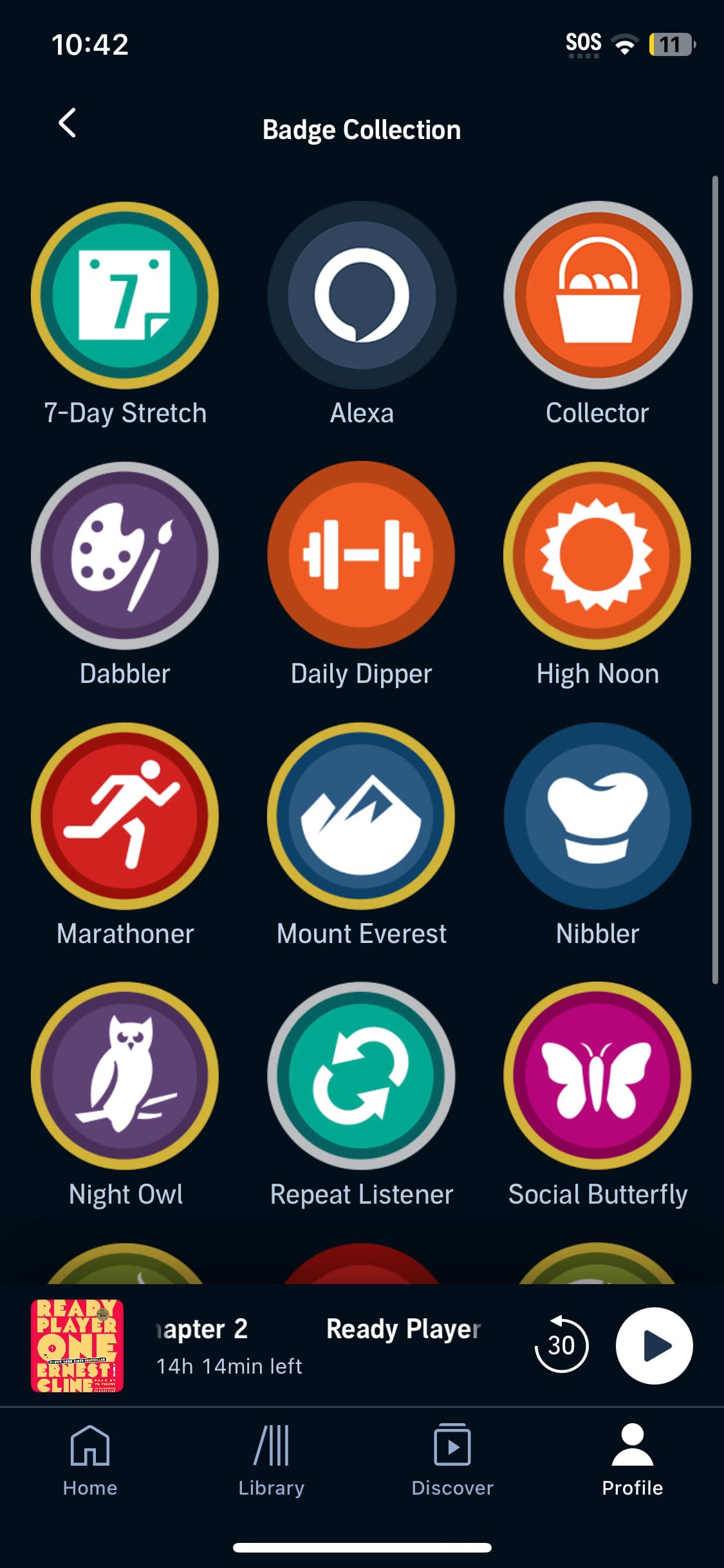
Task: Rewind 30 seconds in the mini player
Action: 561,1345
